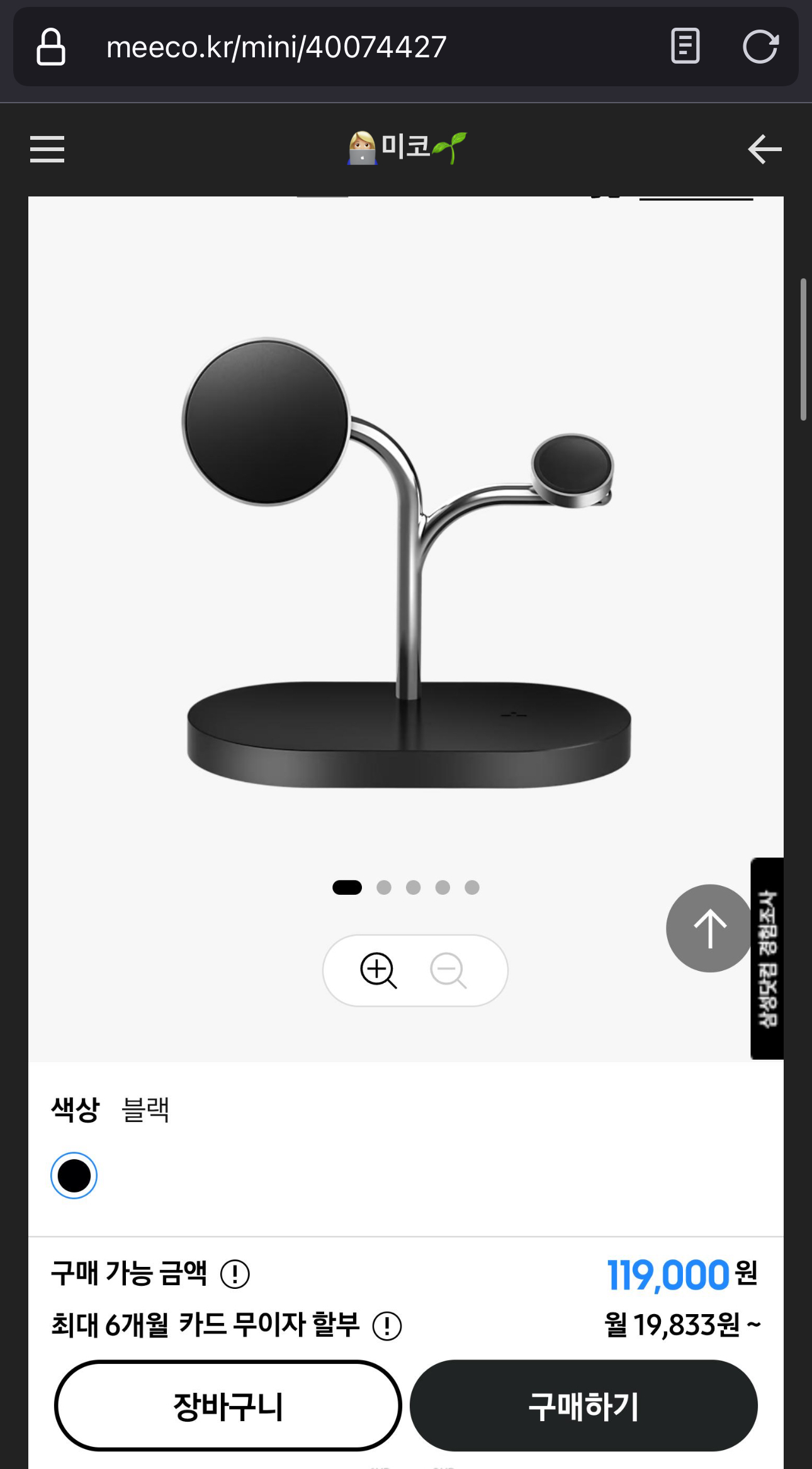
Task: Open reader view from the address bar
Action: pyautogui.click(x=685, y=47)
